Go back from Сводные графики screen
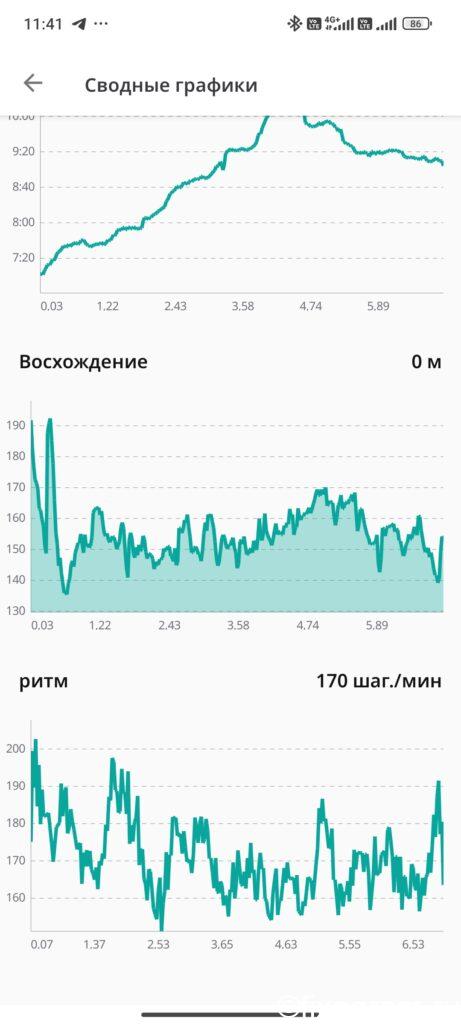Viewport: 461px width, 1024px height. (33, 83)
